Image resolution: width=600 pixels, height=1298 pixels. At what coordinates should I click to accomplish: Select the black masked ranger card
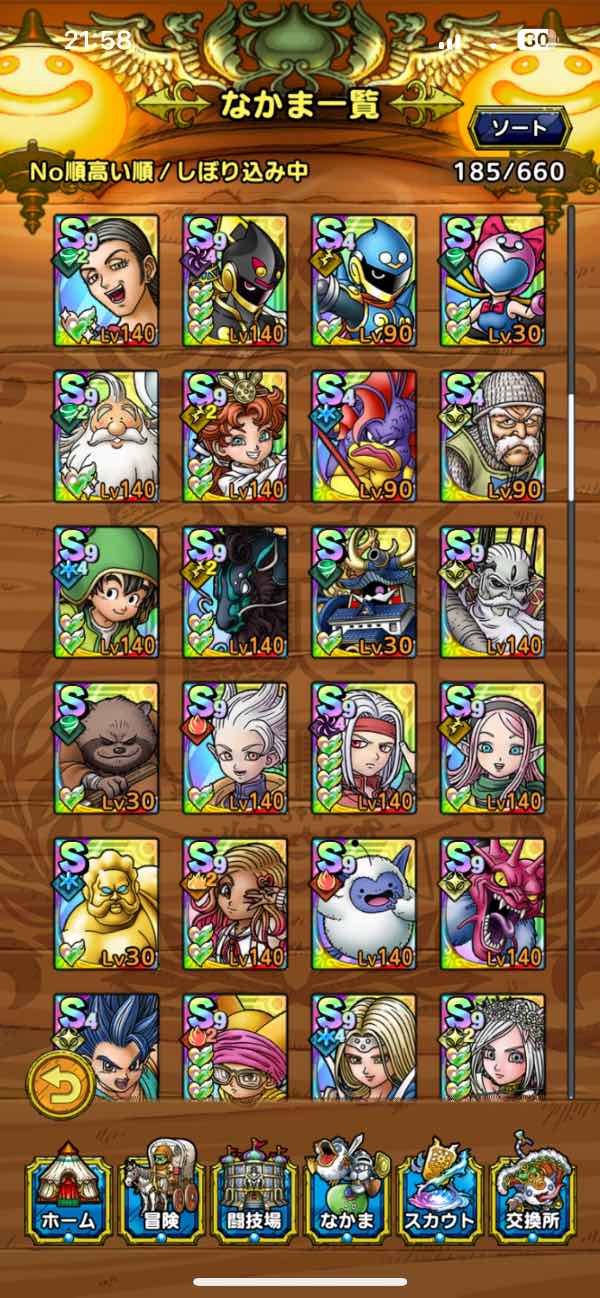pos(235,279)
